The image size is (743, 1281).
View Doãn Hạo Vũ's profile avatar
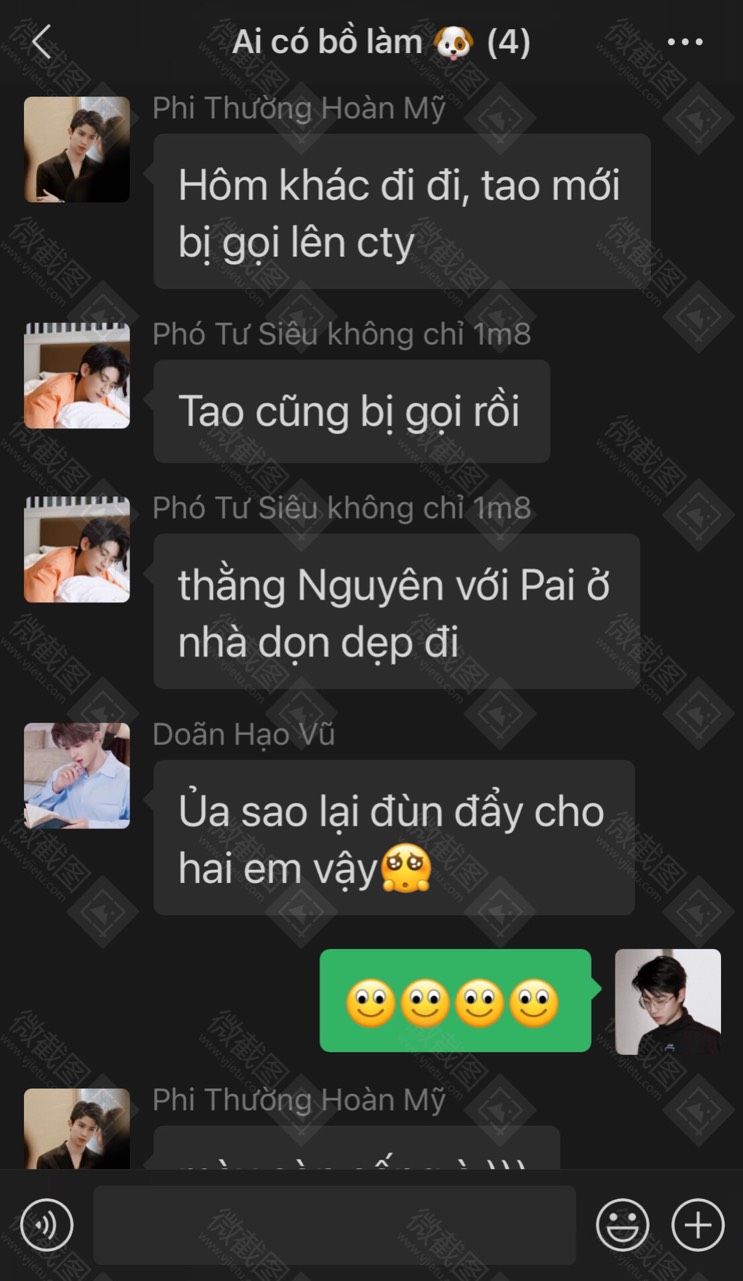[77, 775]
